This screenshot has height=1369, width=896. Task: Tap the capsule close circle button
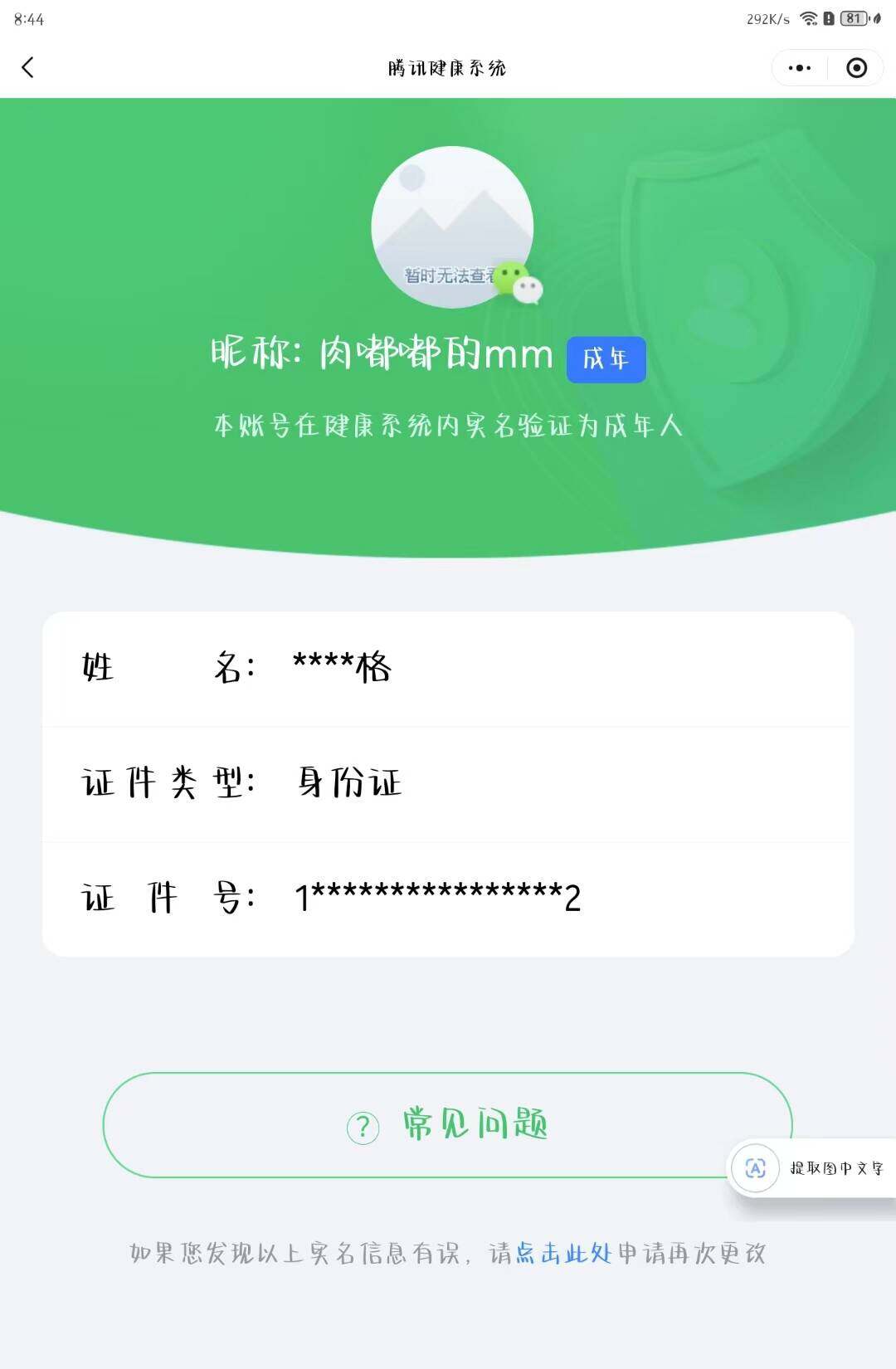[856, 67]
